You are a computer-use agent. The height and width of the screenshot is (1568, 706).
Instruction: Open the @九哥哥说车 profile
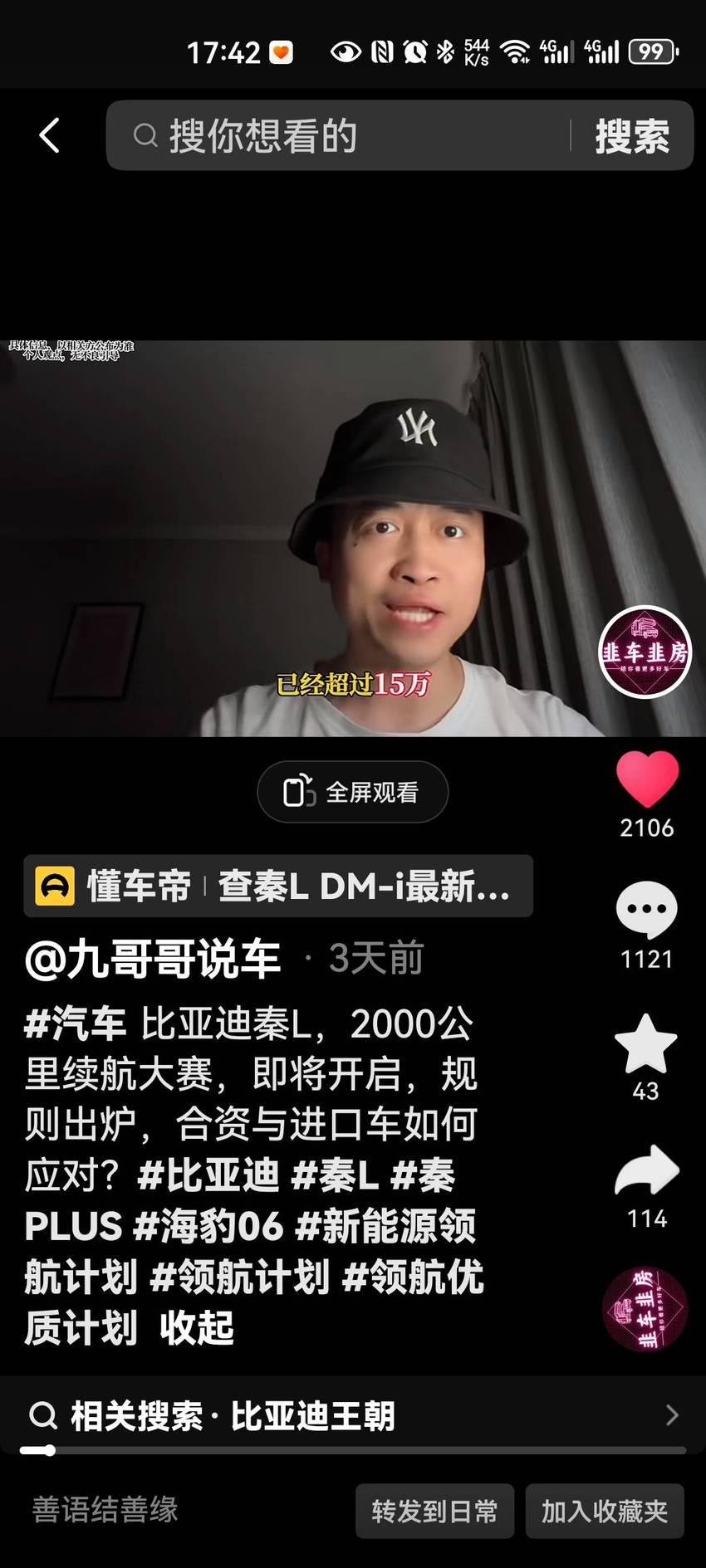pyautogui.click(x=153, y=959)
